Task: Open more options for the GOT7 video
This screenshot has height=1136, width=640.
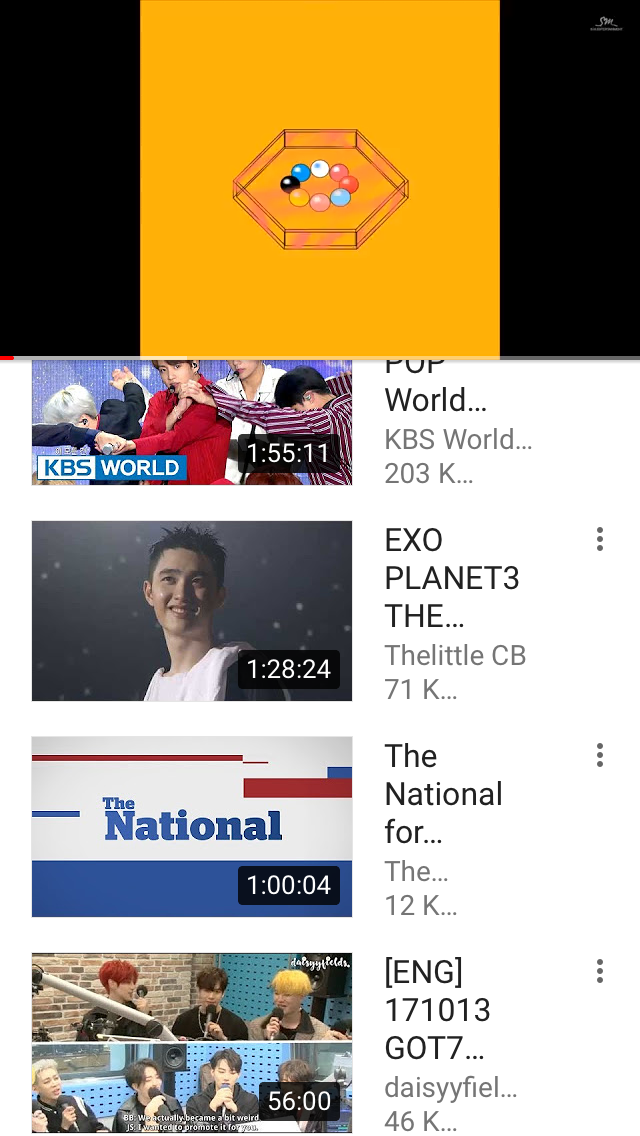Action: coord(600,971)
